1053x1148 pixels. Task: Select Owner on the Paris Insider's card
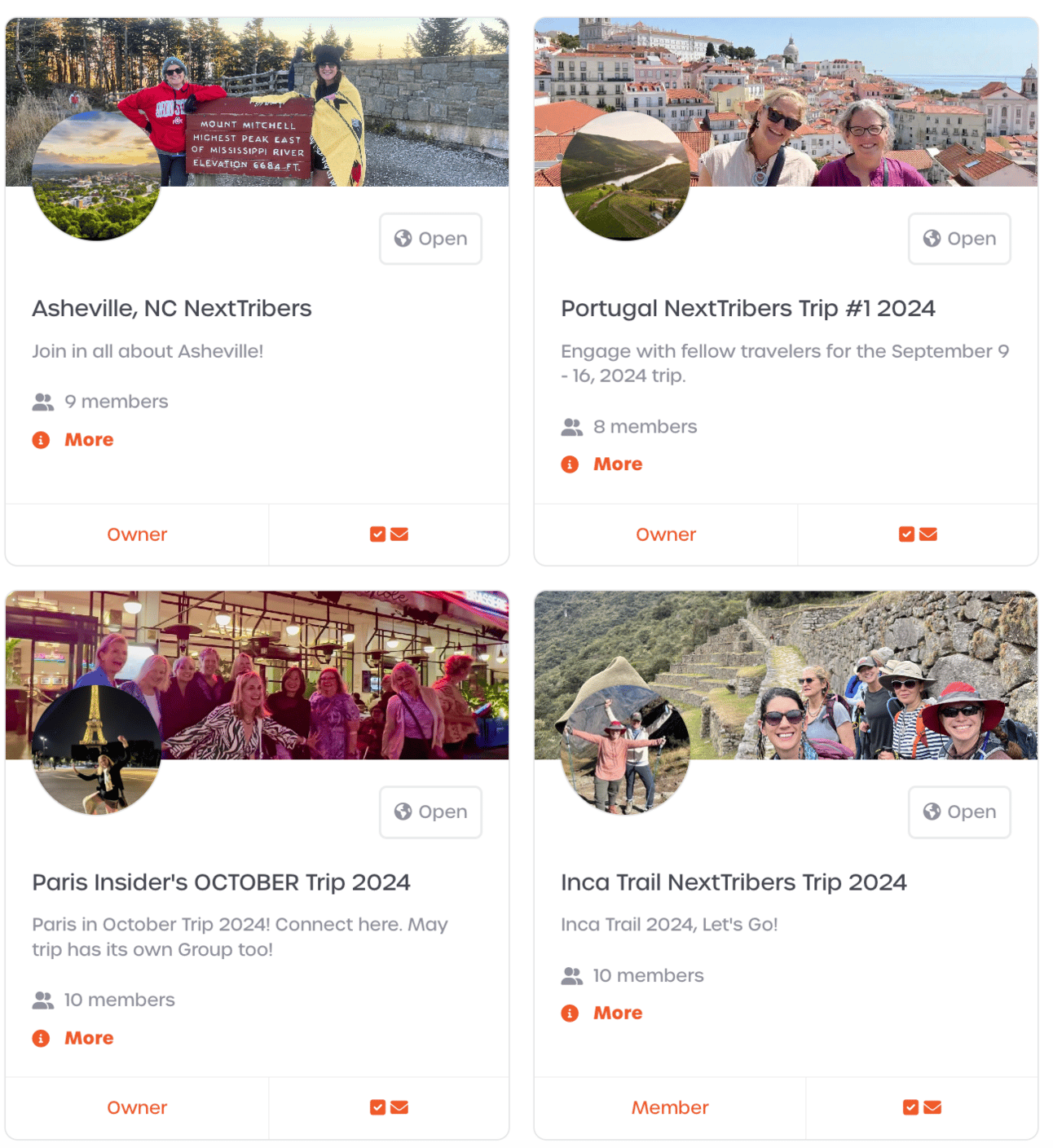click(137, 1108)
